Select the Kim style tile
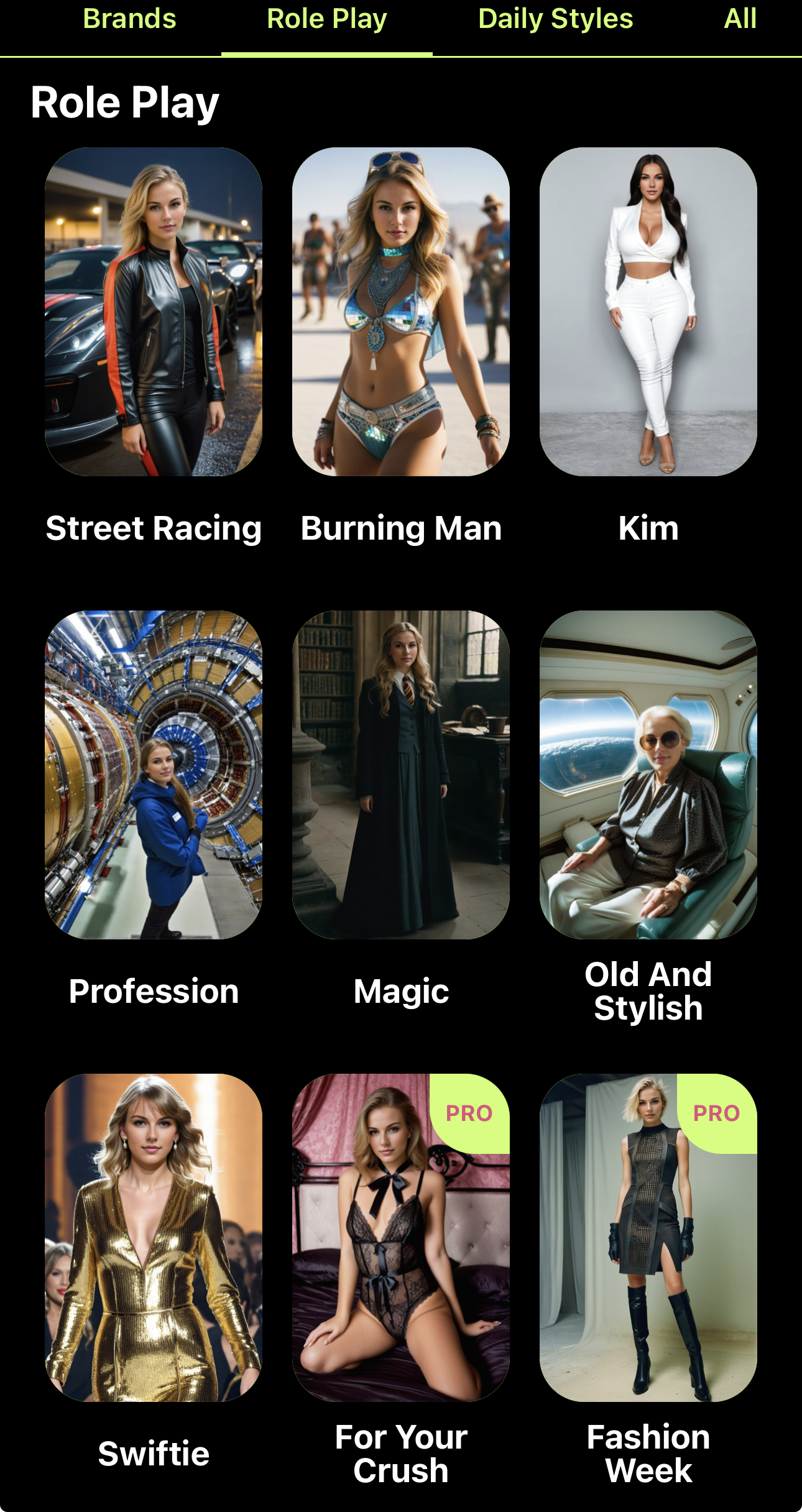The image size is (802, 1512). coord(648,312)
